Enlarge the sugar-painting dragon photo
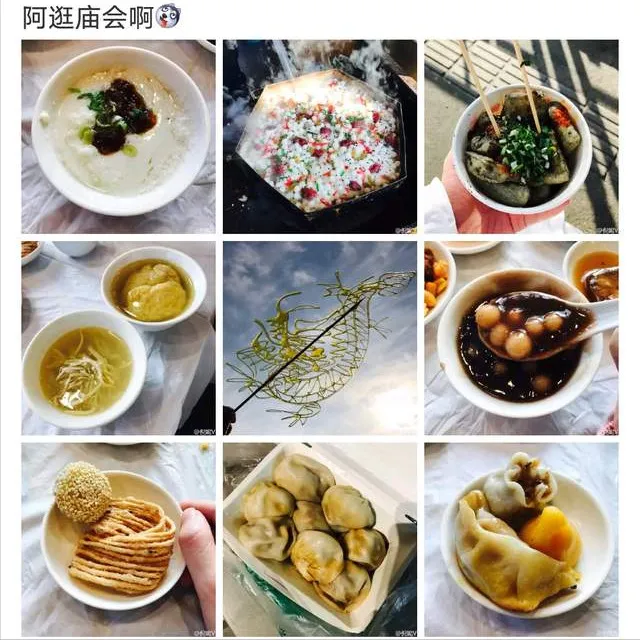 click(320, 338)
